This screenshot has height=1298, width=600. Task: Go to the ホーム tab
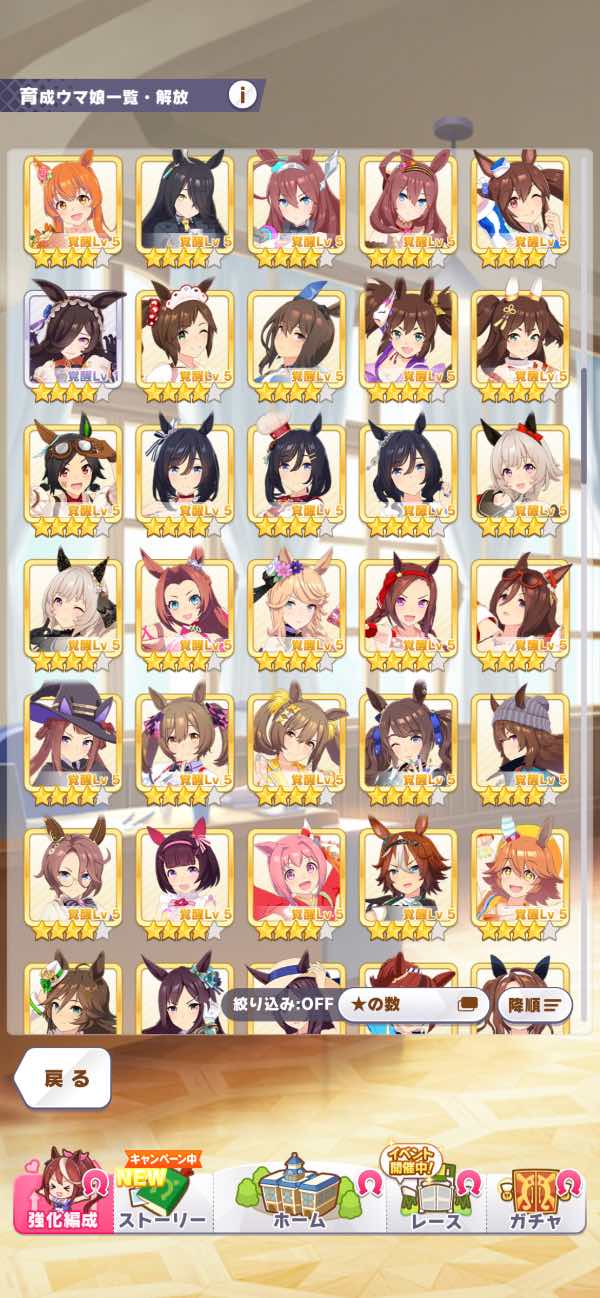(x=298, y=1197)
